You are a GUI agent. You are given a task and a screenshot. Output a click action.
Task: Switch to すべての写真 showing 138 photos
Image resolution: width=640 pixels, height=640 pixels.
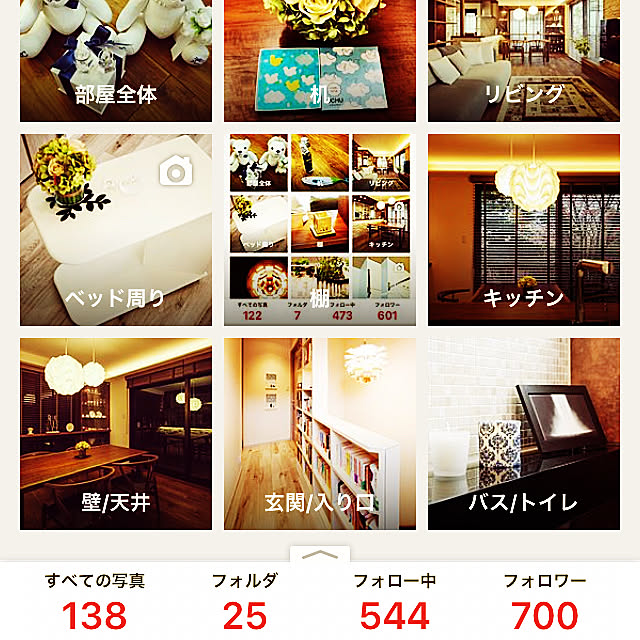[x=95, y=602]
